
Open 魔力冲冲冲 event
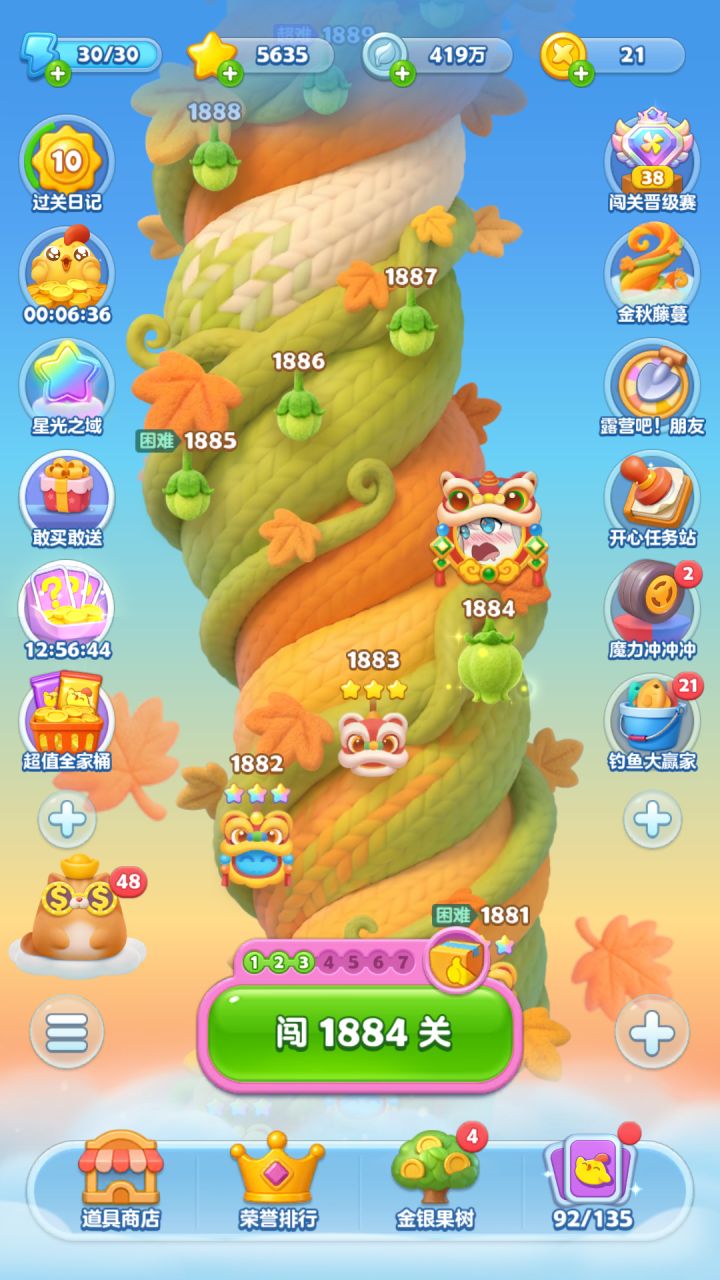coord(653,610)
